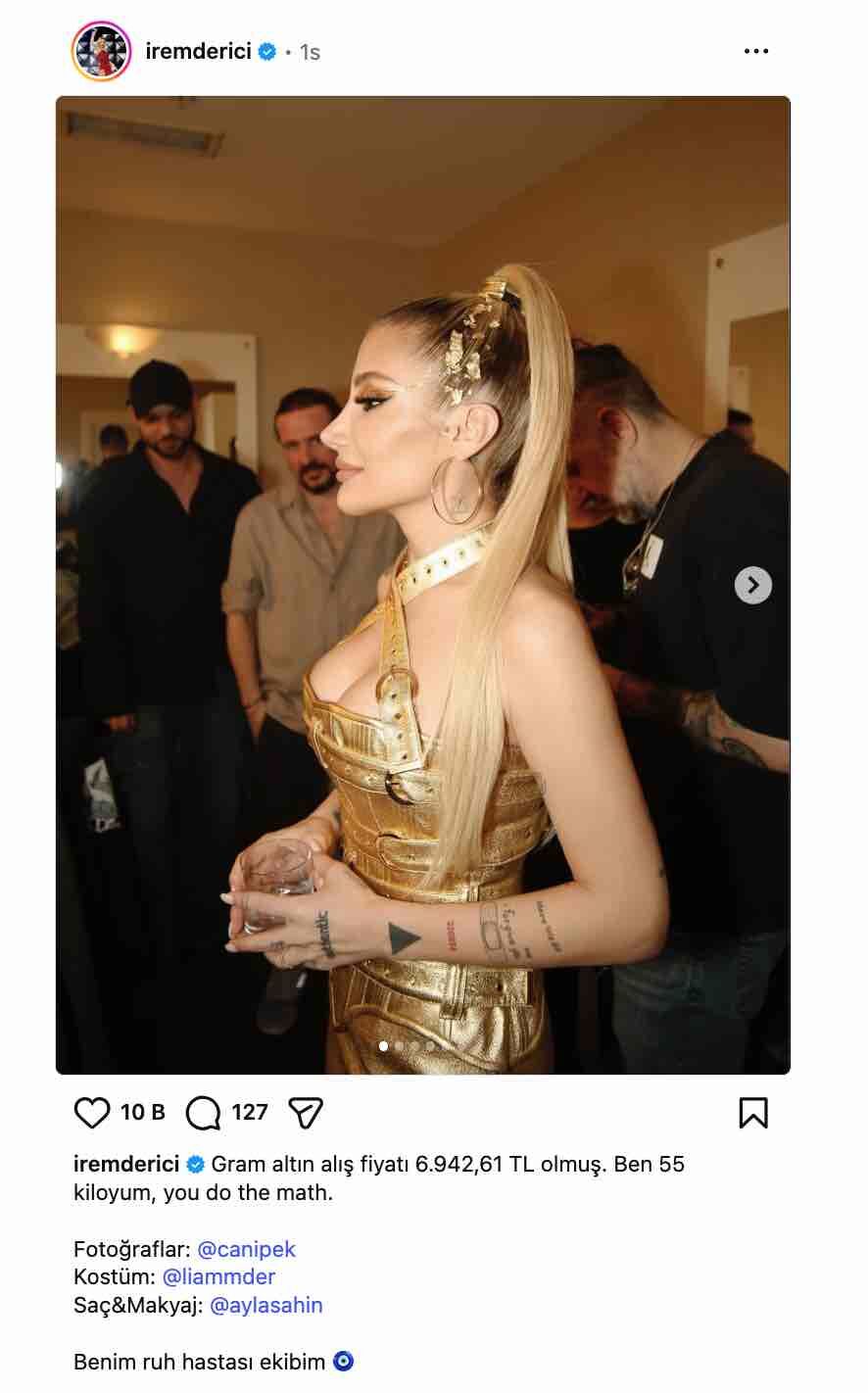
Task: Open the comments on this post
Action: [204, 1112]
